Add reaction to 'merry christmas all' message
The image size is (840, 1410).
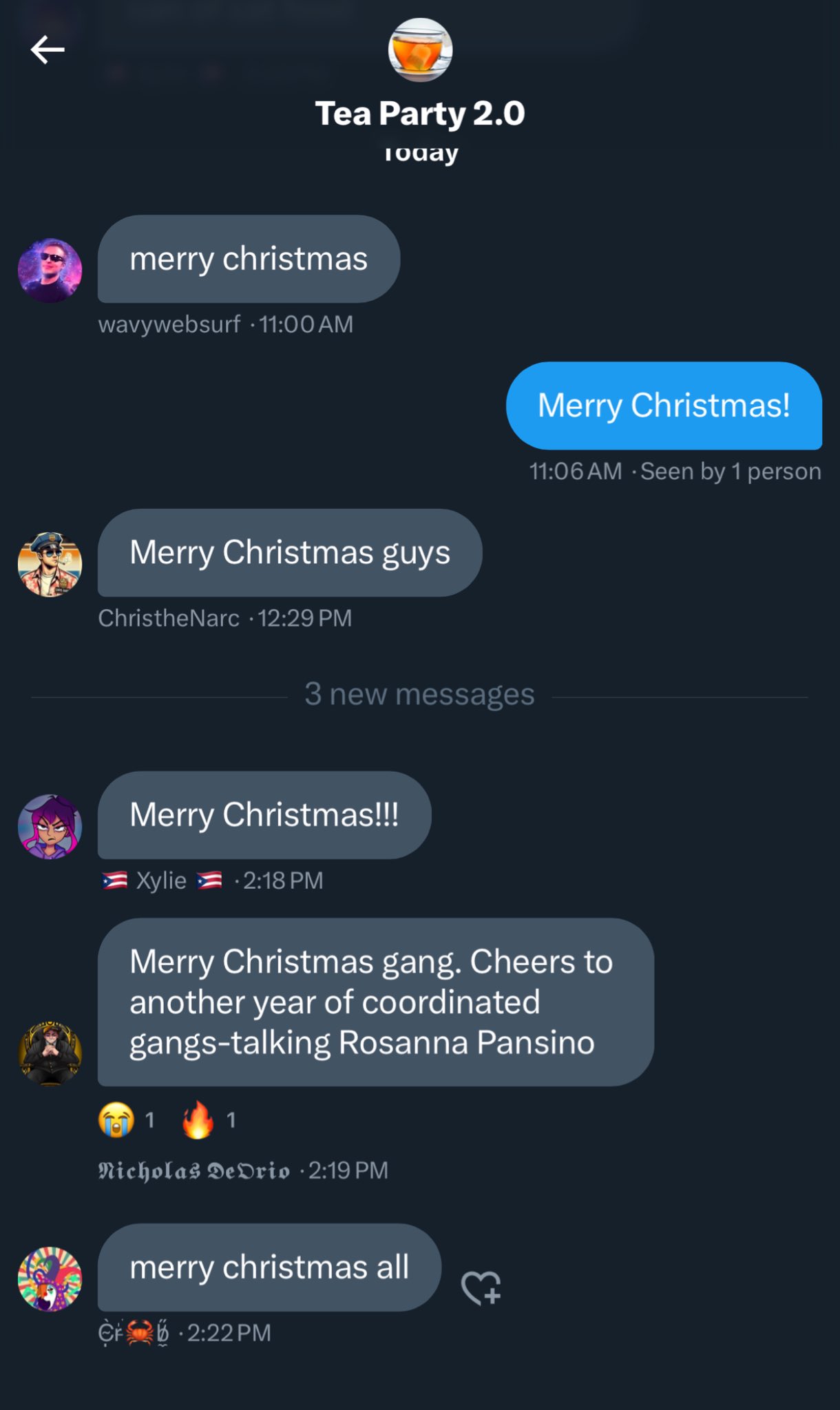click(481, 1287)
